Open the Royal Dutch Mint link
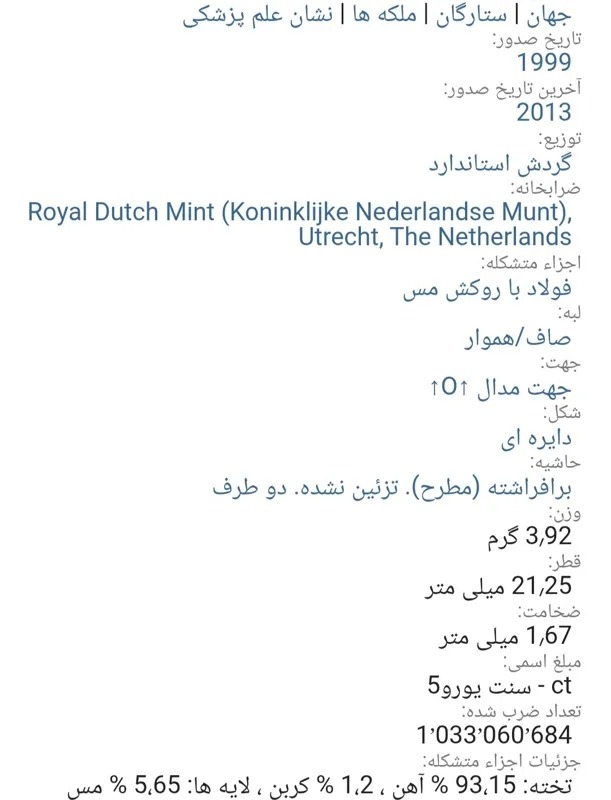Screen dimensions: 611x800 click(299, 223)
